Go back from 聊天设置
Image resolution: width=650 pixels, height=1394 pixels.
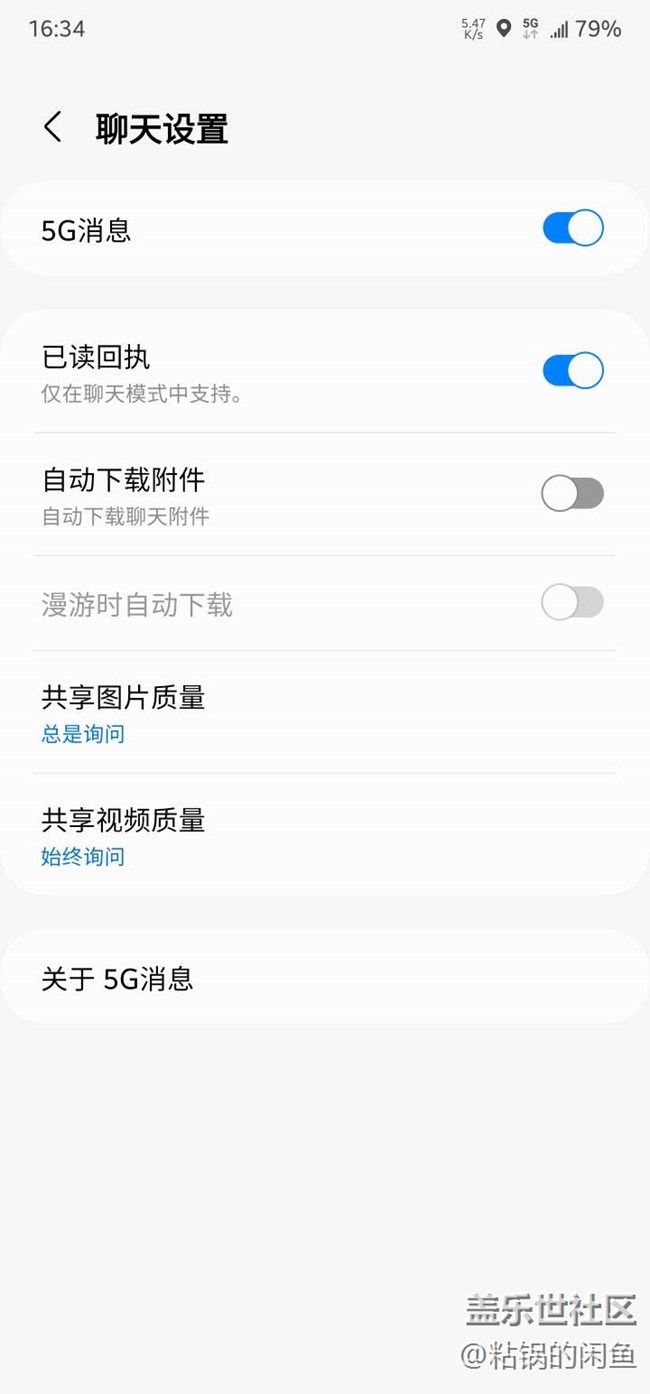(x=53, y=128)
